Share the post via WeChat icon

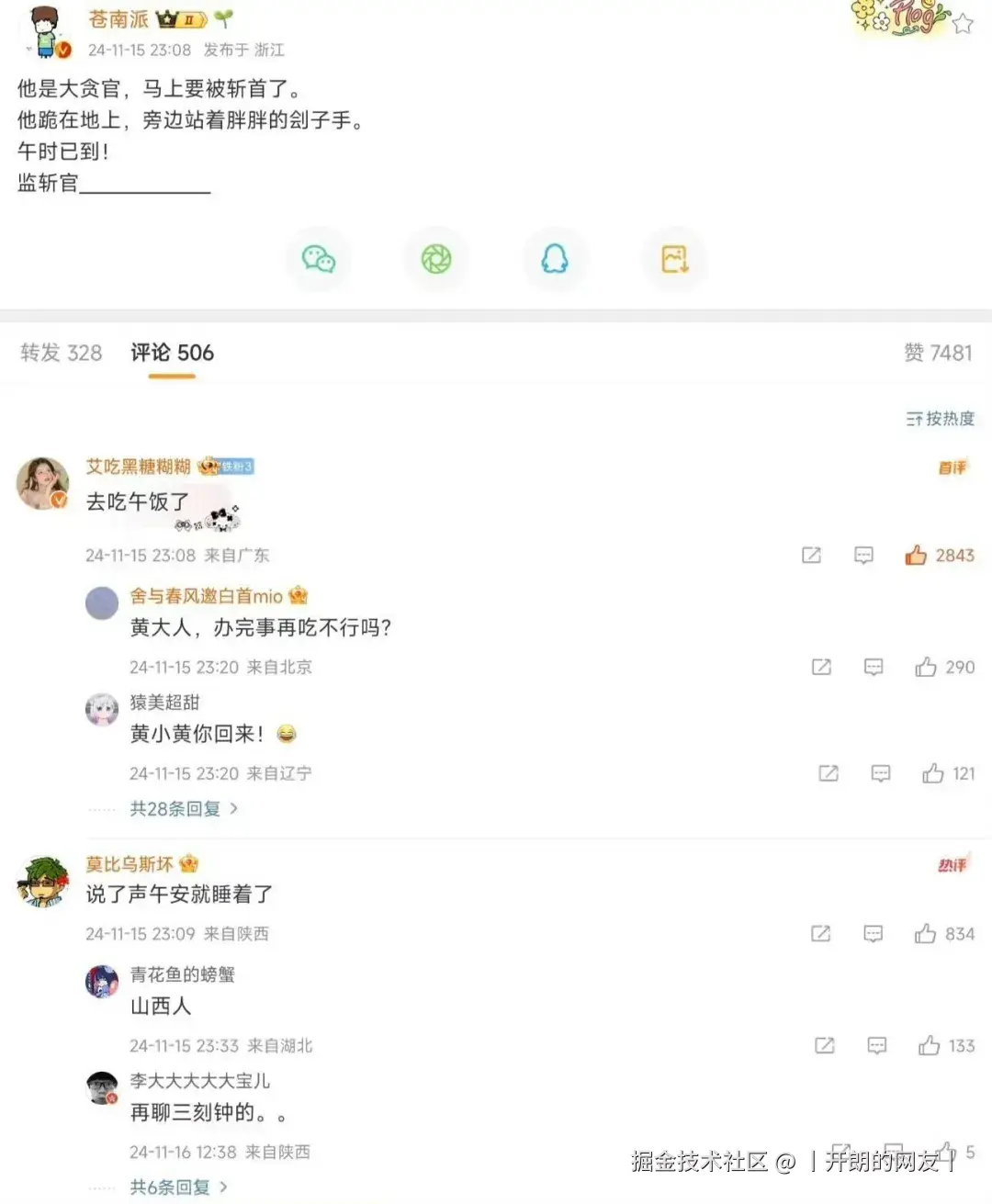(318, 258)
